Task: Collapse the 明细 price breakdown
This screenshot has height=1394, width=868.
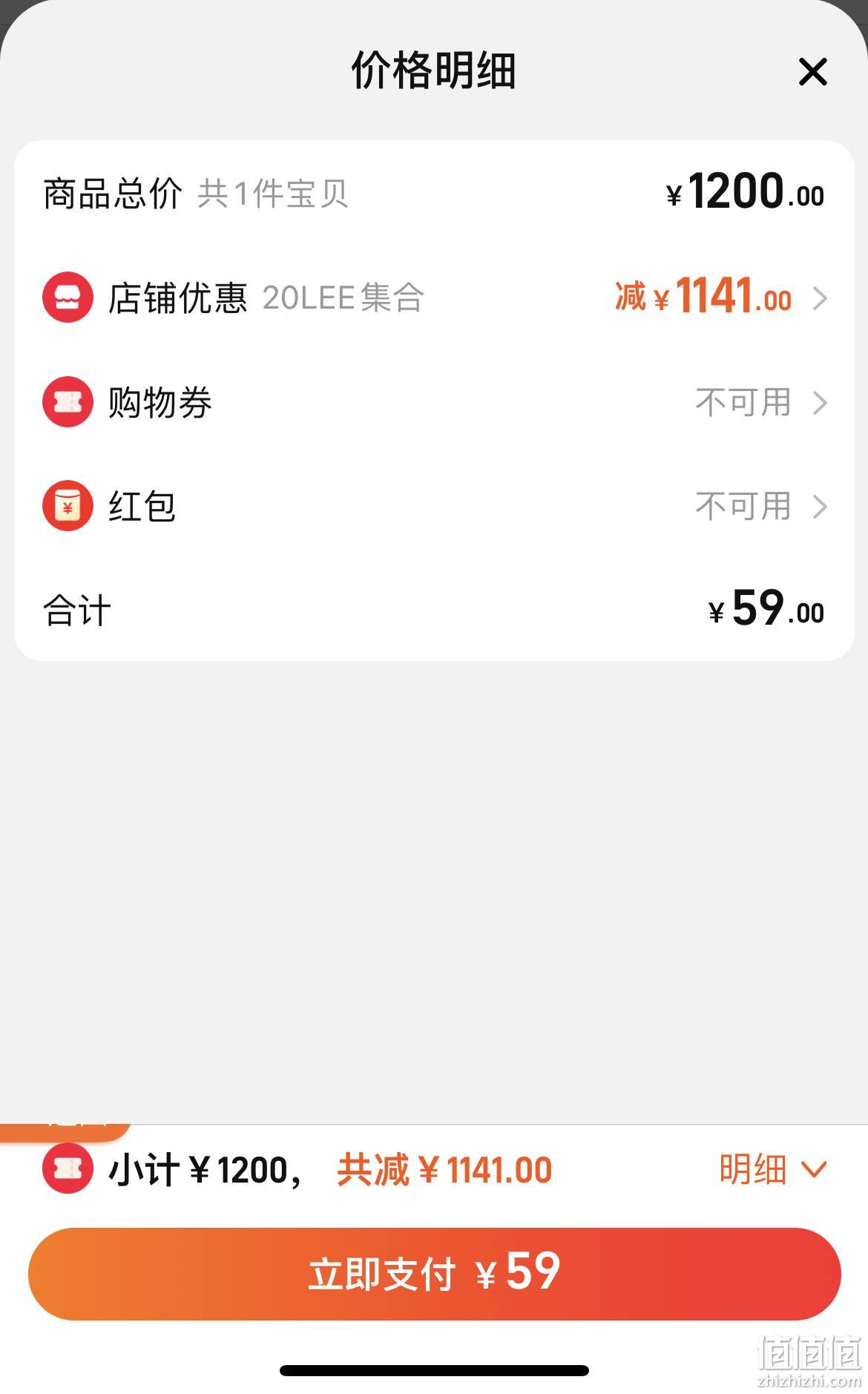Action: click(x=772, y=1169)
